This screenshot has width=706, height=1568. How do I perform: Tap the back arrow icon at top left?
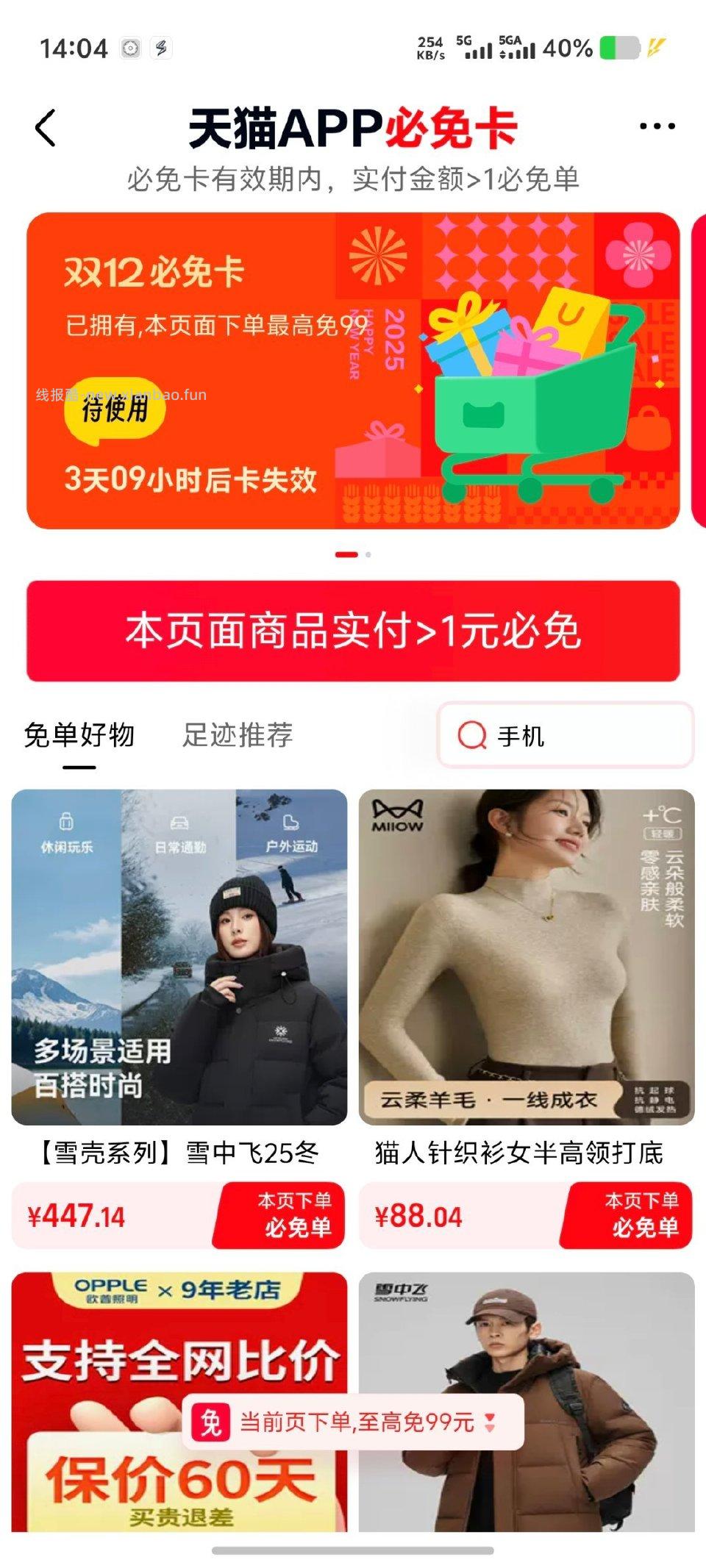[46, 126]
